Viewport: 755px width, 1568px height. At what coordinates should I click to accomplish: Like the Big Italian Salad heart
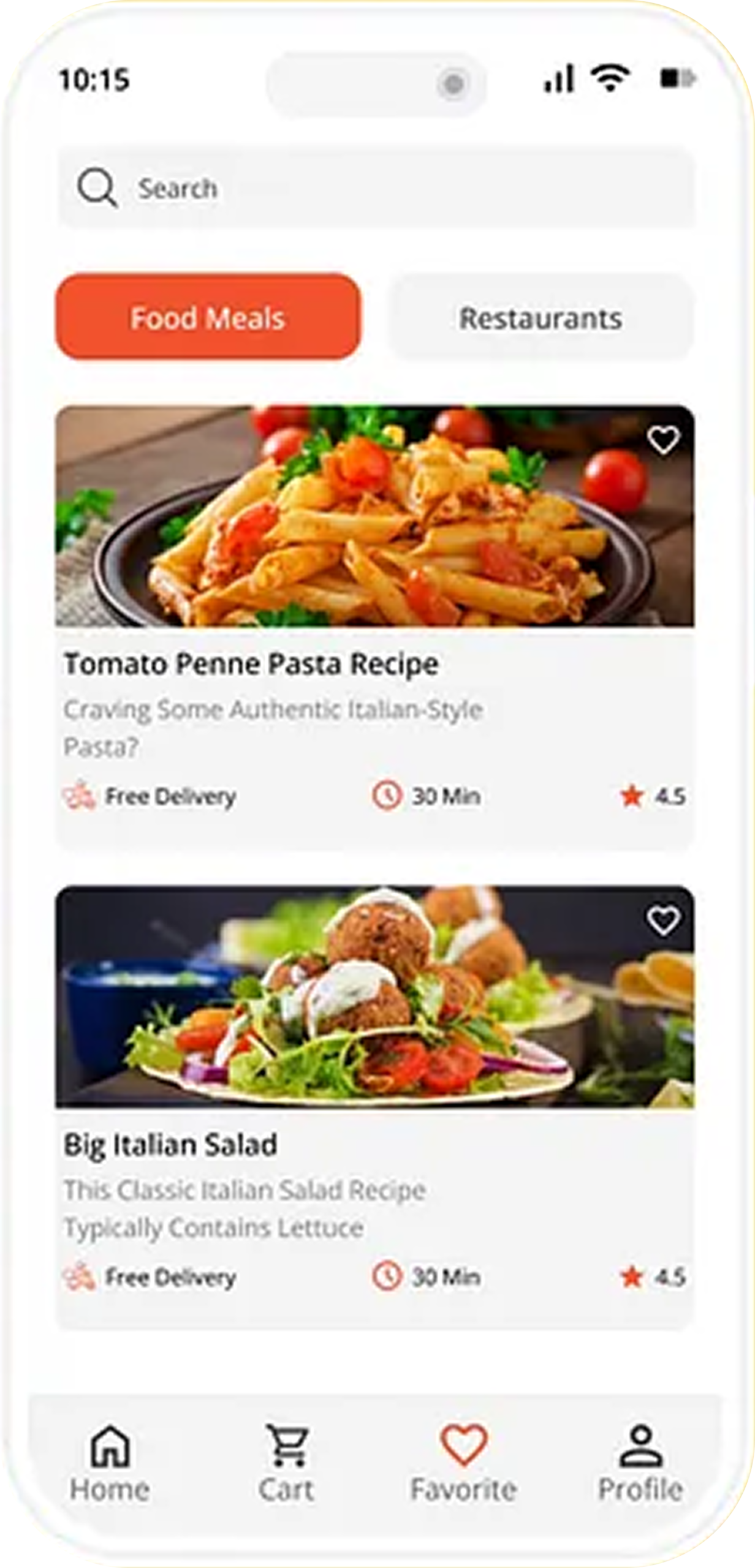coord(663,921)
